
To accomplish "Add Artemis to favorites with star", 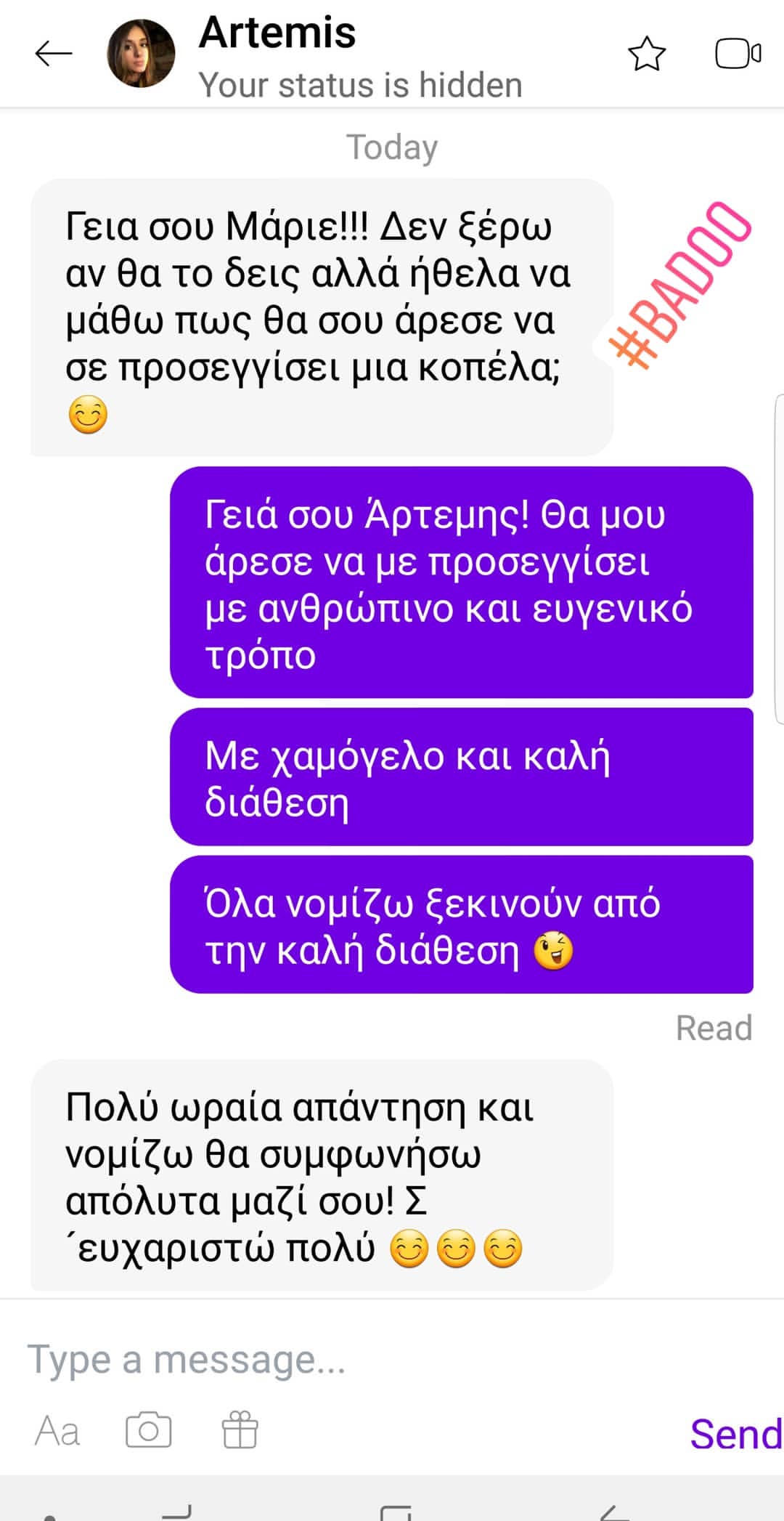I will (x=646, y=55).
